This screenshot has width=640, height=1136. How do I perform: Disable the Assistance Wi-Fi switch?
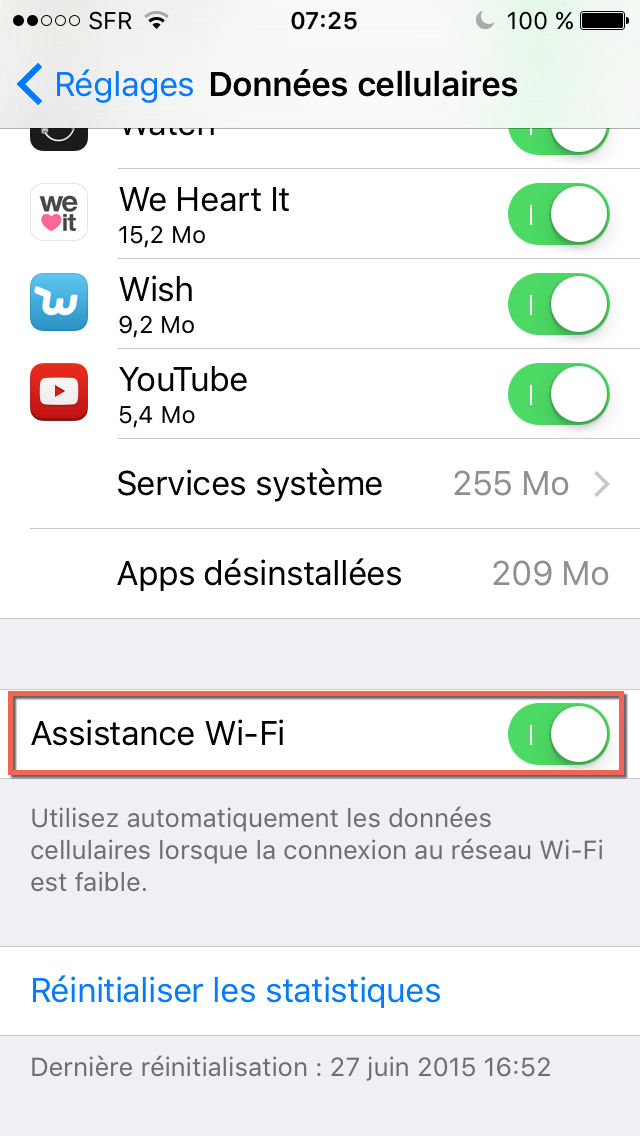559,734
